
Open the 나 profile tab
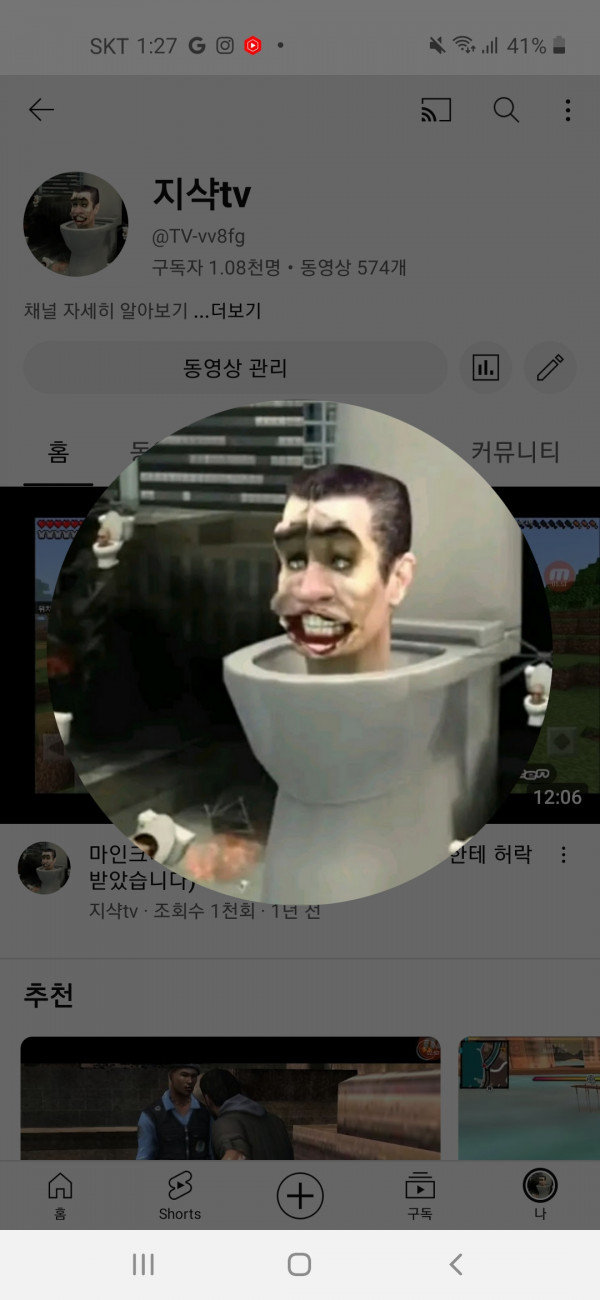click(540, 1196)
